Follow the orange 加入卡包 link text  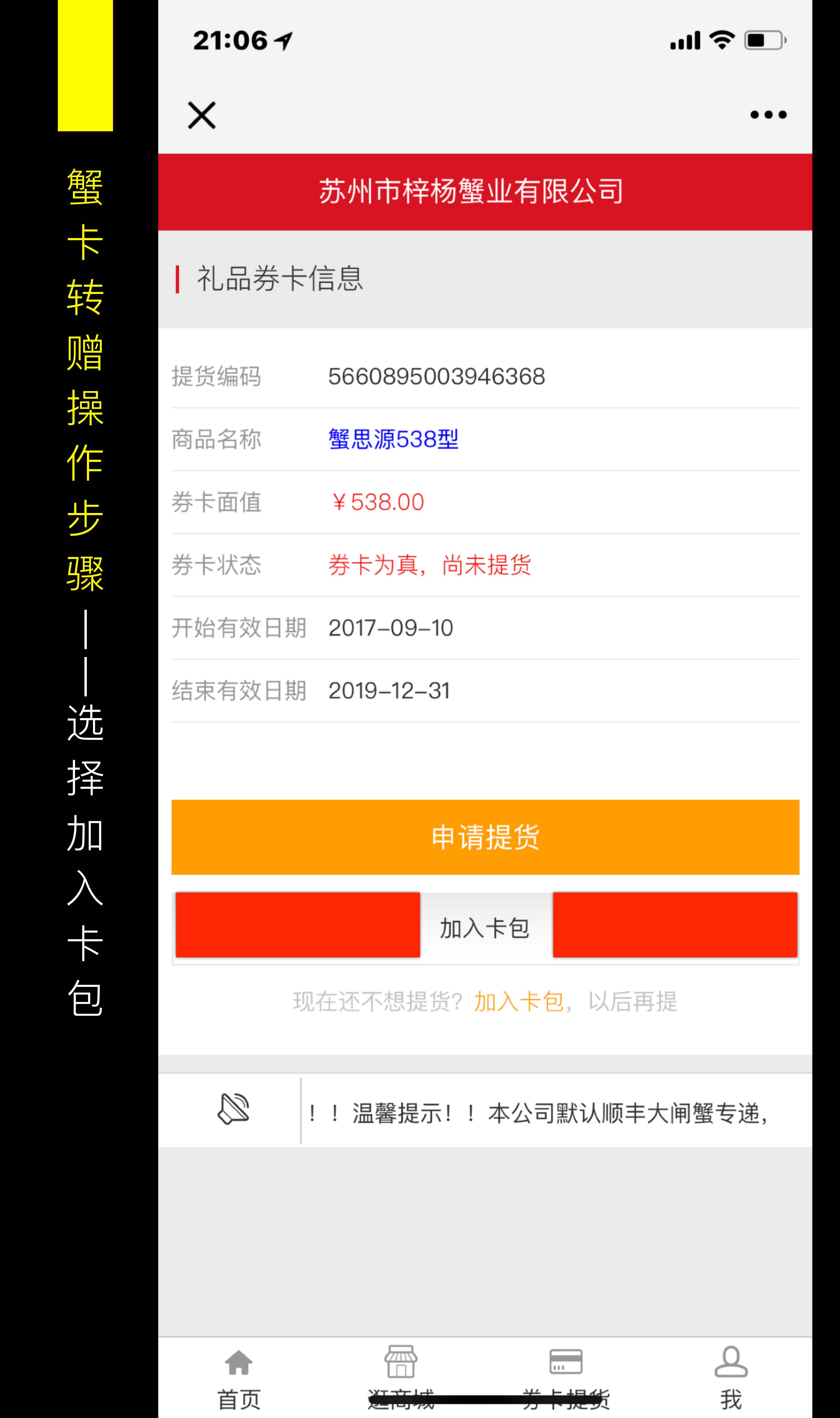[518, 1002]
